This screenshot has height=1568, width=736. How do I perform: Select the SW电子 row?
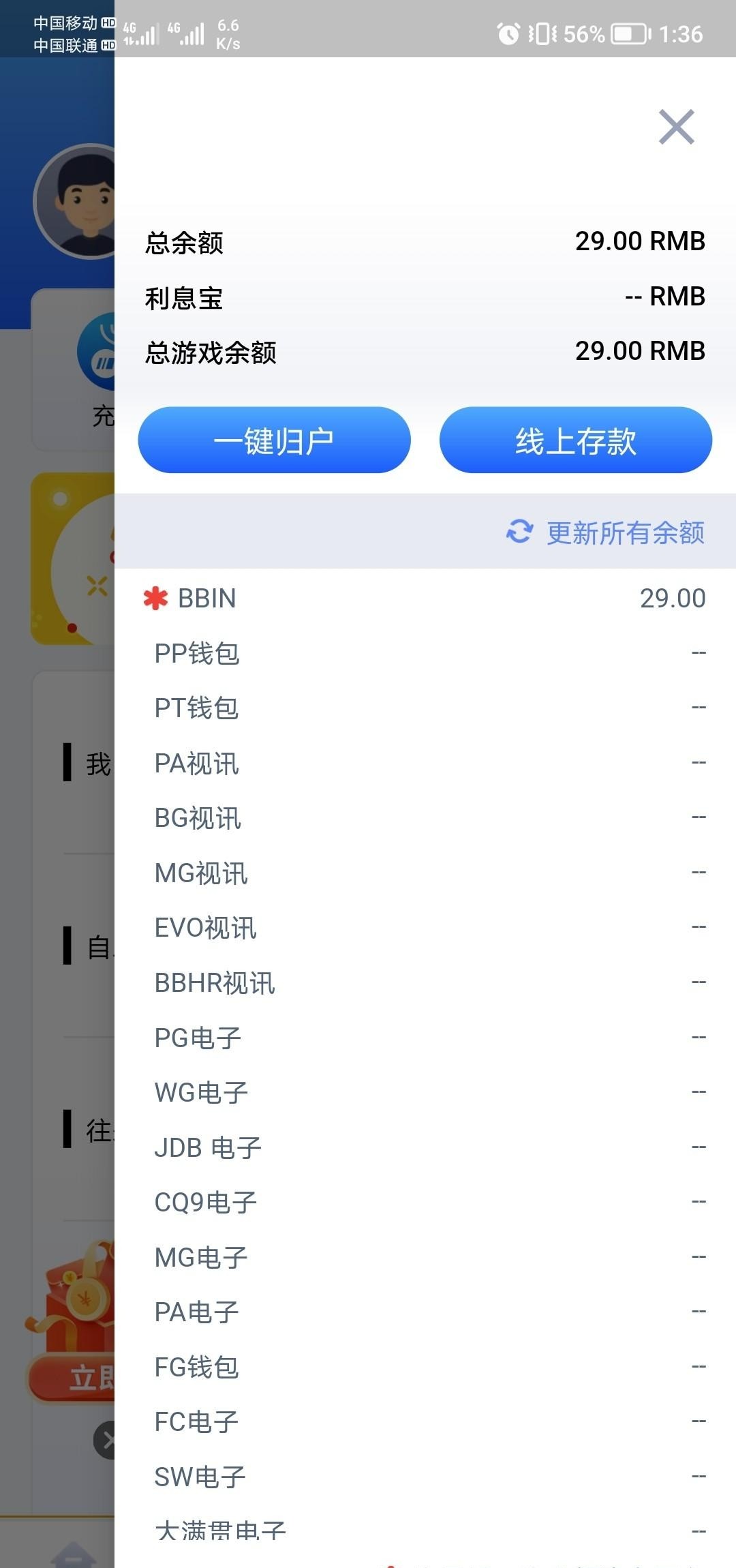click(x=424, y=1477)
